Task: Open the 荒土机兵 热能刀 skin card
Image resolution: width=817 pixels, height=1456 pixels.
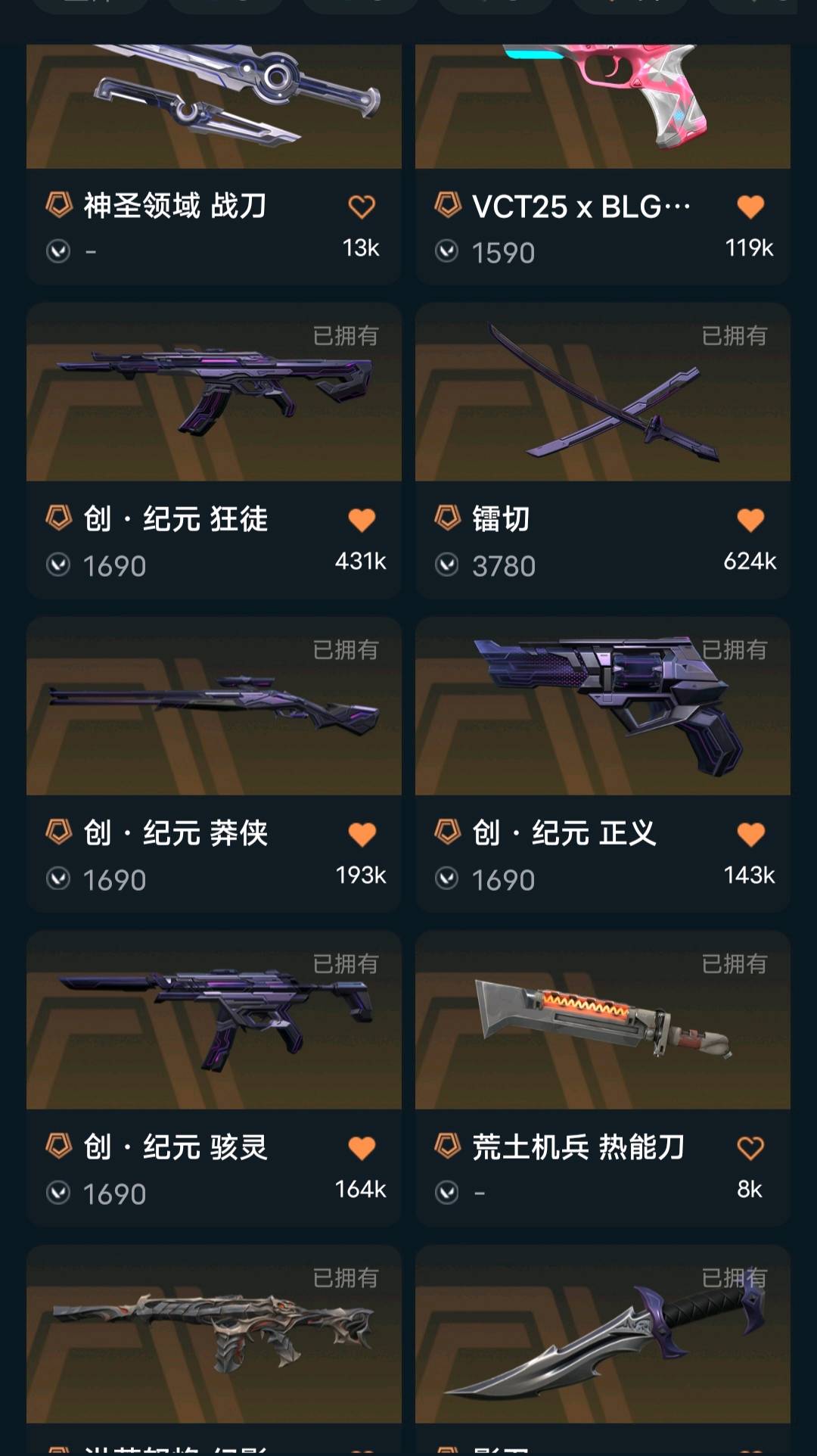Action: coord(602,1022)
